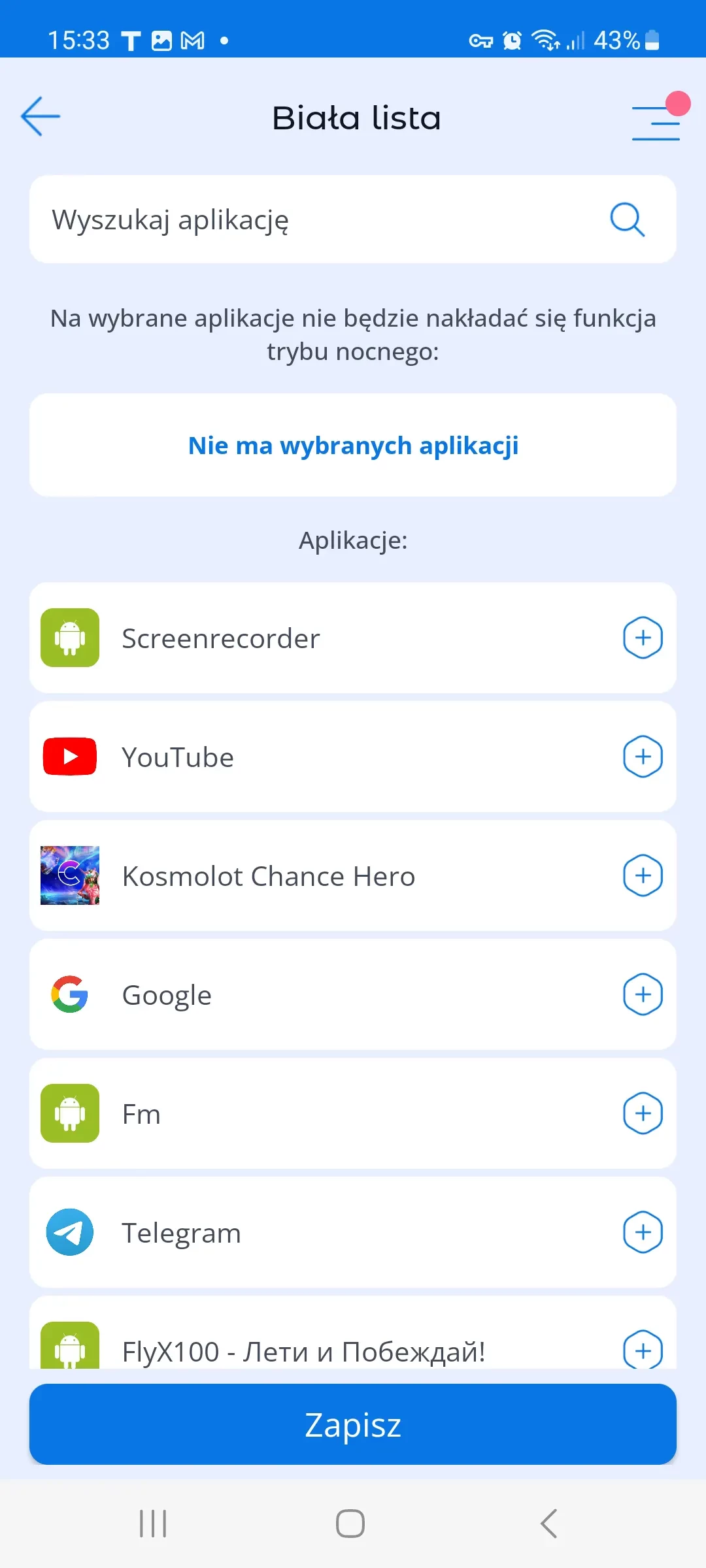Viewport: 706px width, 1568px height.
Task: Add Kosmolot Chance Hero to the white list
Action: (x=643, y=875)
